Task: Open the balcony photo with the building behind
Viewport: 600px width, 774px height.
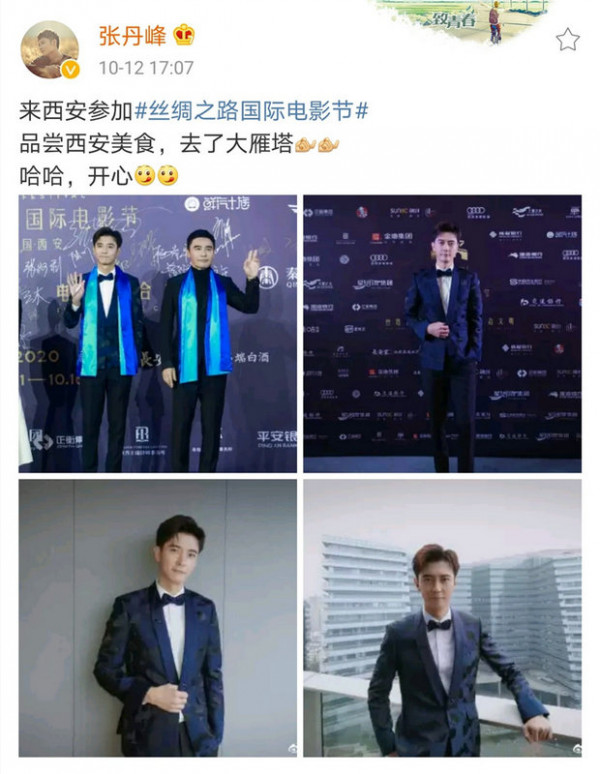Action: pos(442,617)
